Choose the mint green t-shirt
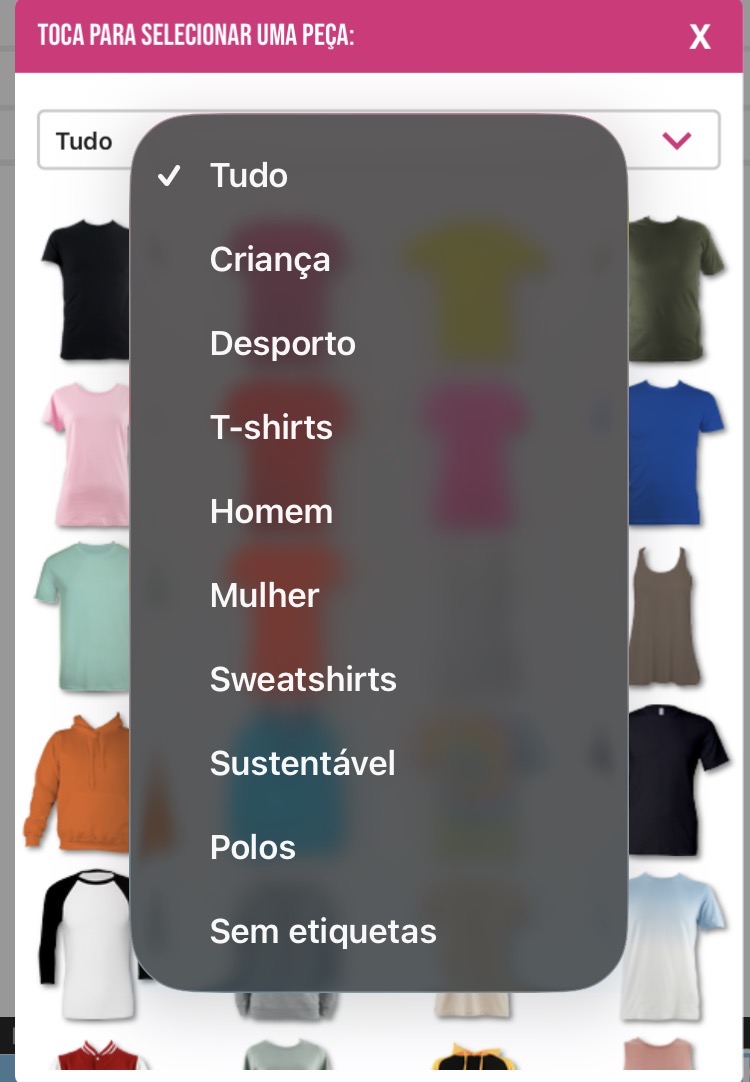Screen dimensions: 750x1082 (84, 616)
